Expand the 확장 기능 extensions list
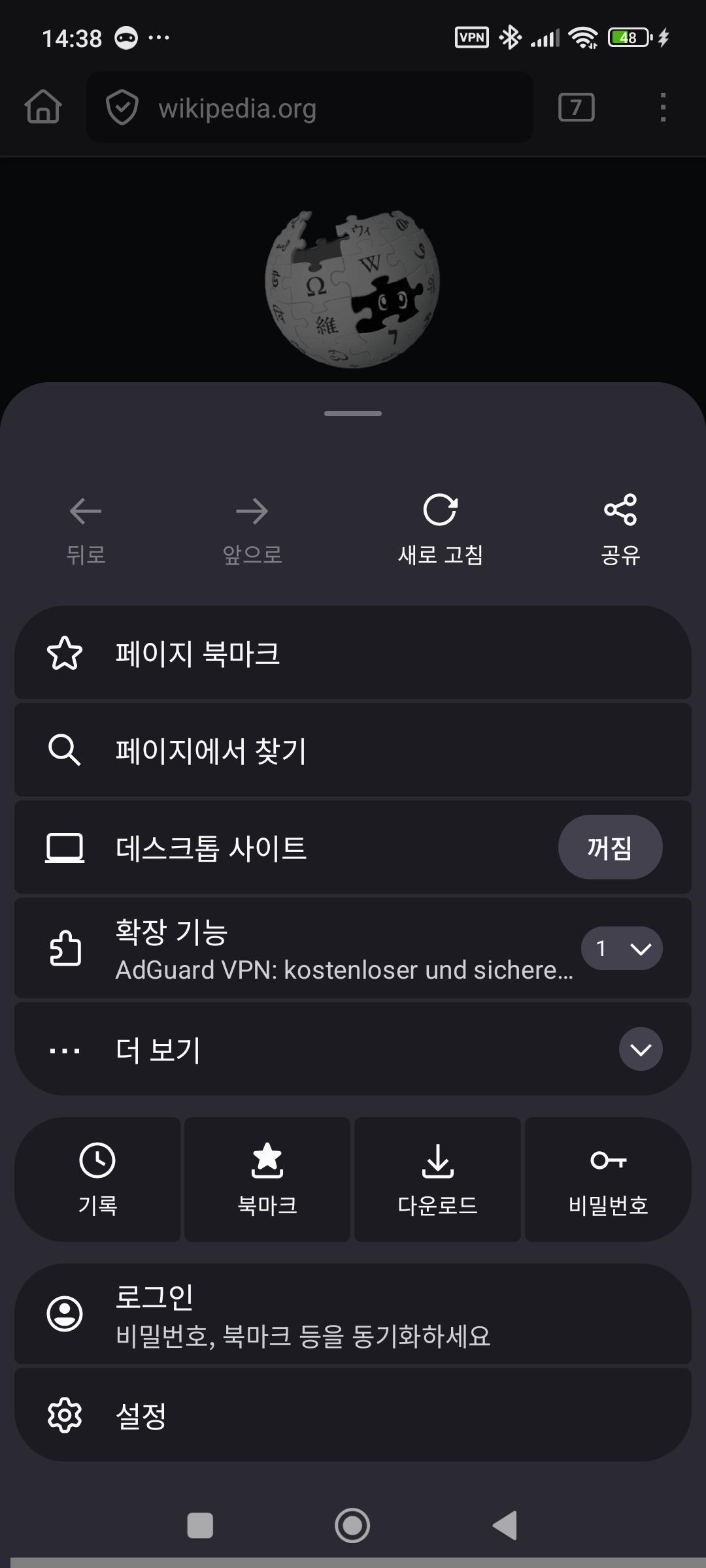The width and height of the screenshot is (706, 1568). click(x=621, y=948)
